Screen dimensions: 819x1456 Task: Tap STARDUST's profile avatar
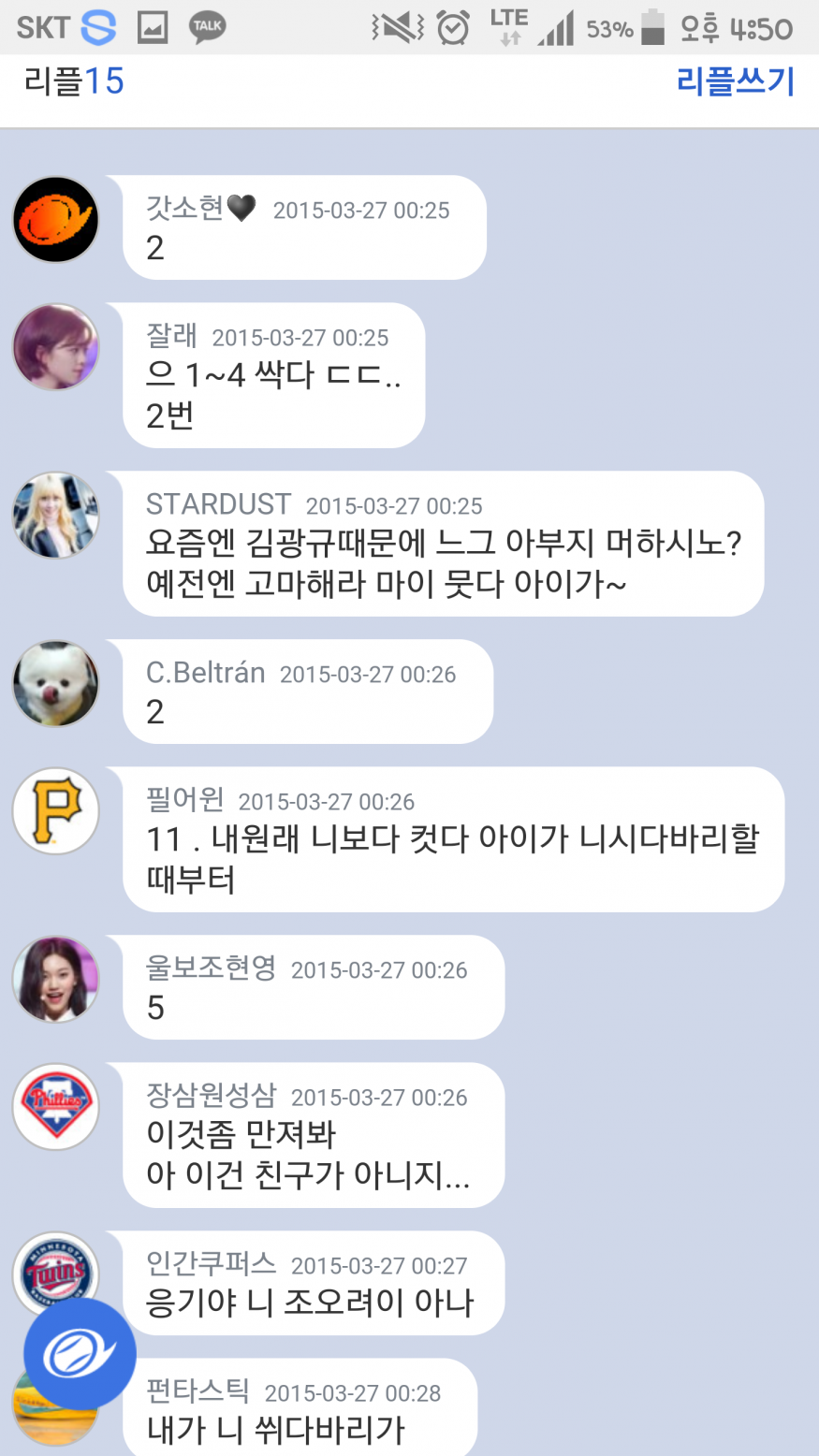point(56,516)
